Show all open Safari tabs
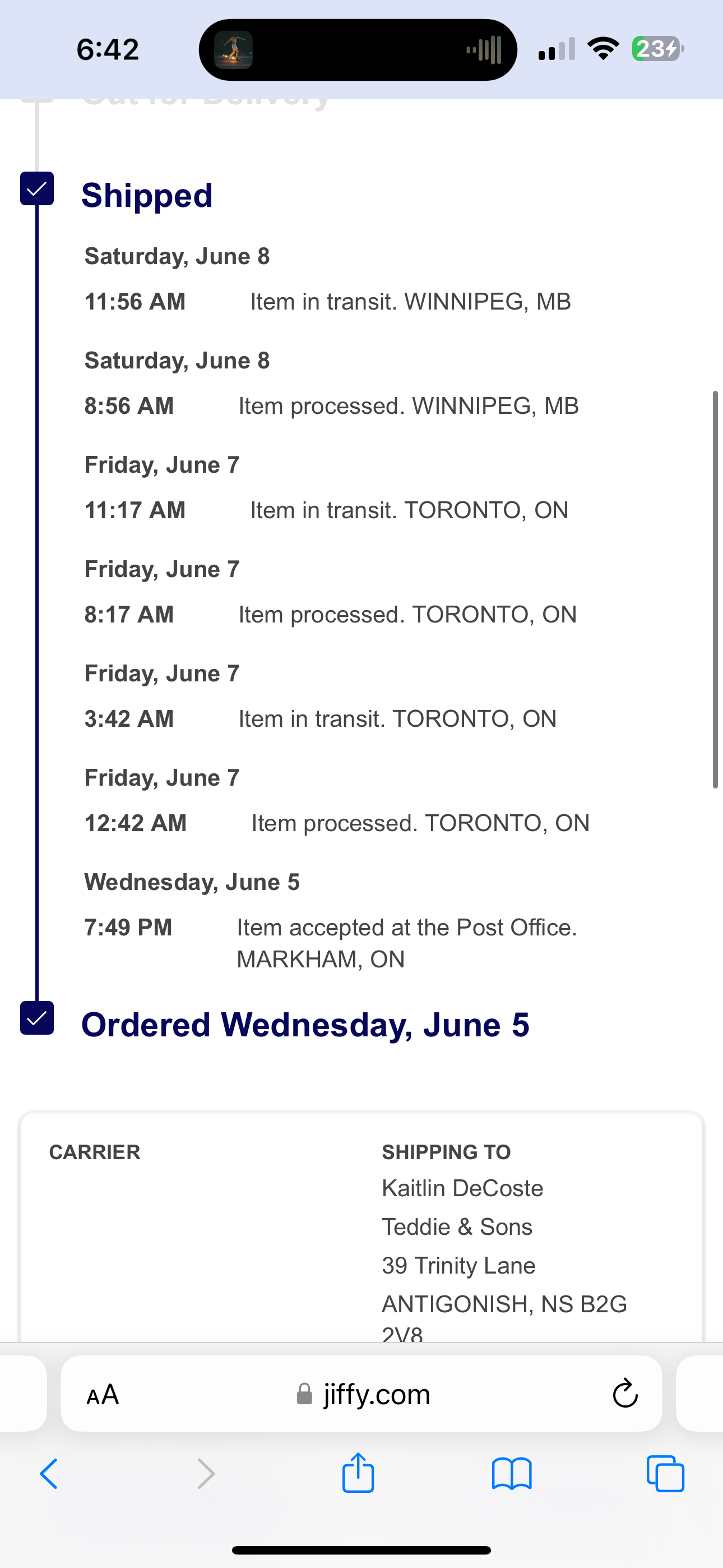The width and height of the screenshot is (723, 1568). click(x=665, y=1474)
